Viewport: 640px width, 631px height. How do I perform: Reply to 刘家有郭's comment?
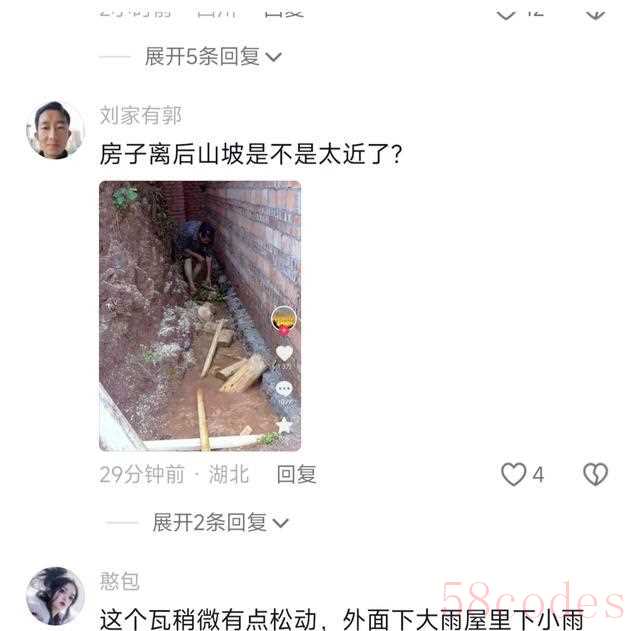click(296, 474)
